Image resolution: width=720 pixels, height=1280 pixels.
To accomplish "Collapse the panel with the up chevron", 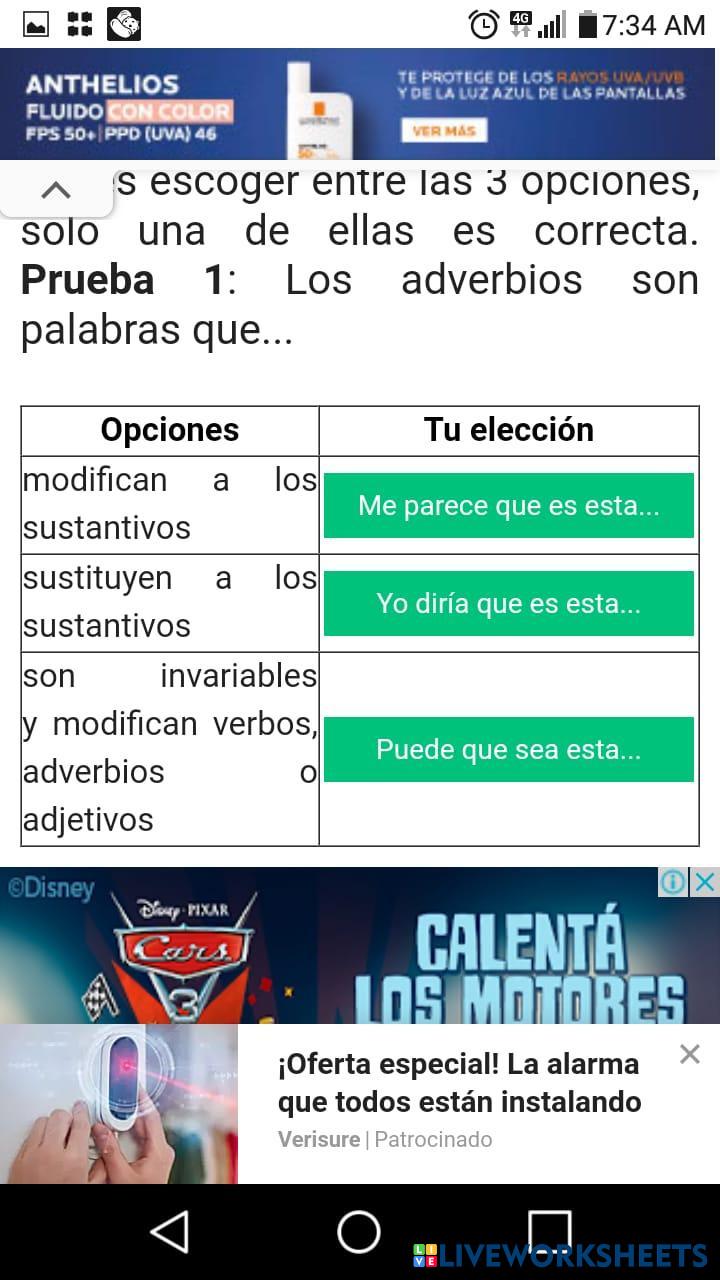I will [x=56, y=190].
